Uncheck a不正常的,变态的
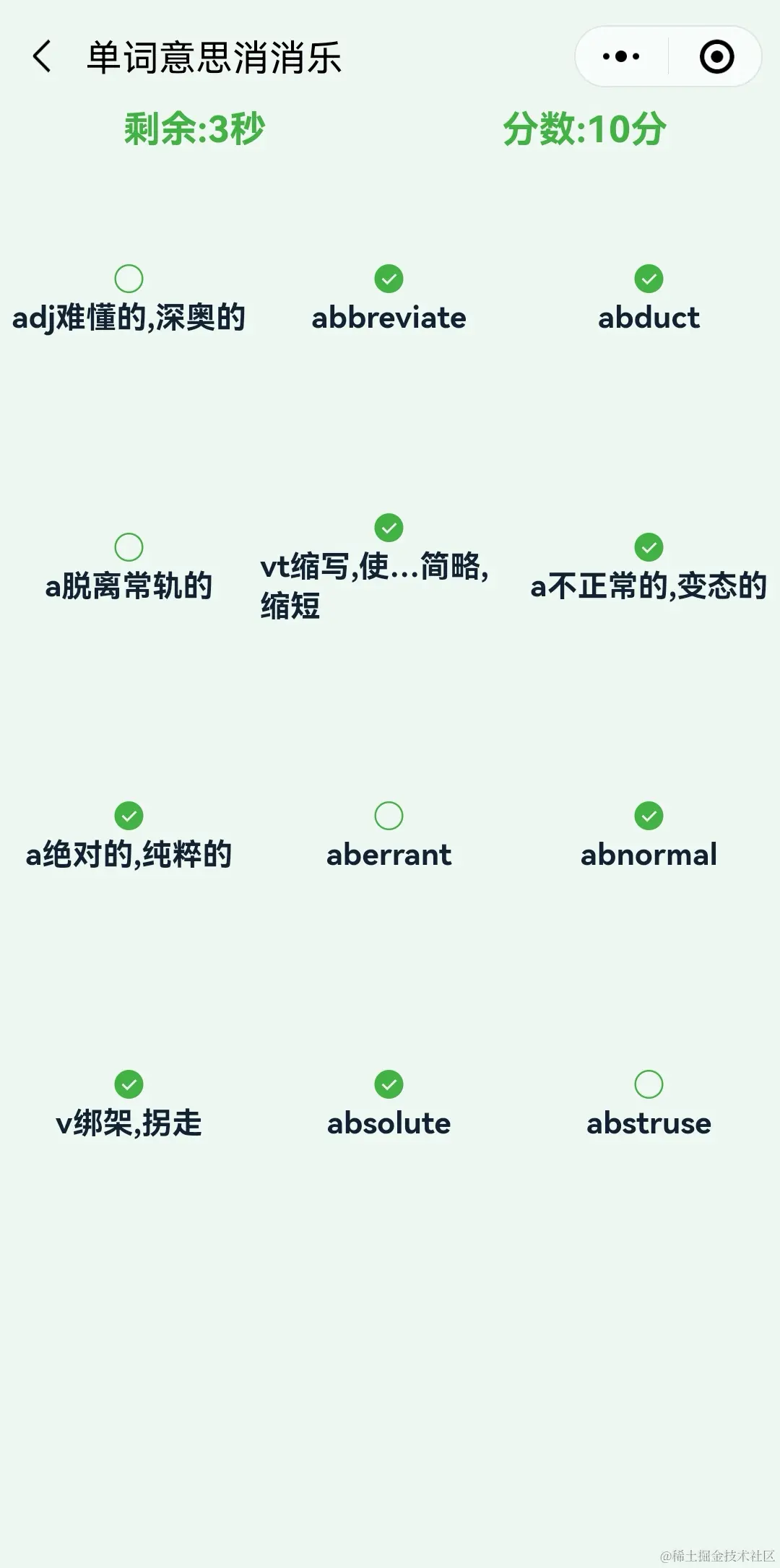 click(649, 547)
